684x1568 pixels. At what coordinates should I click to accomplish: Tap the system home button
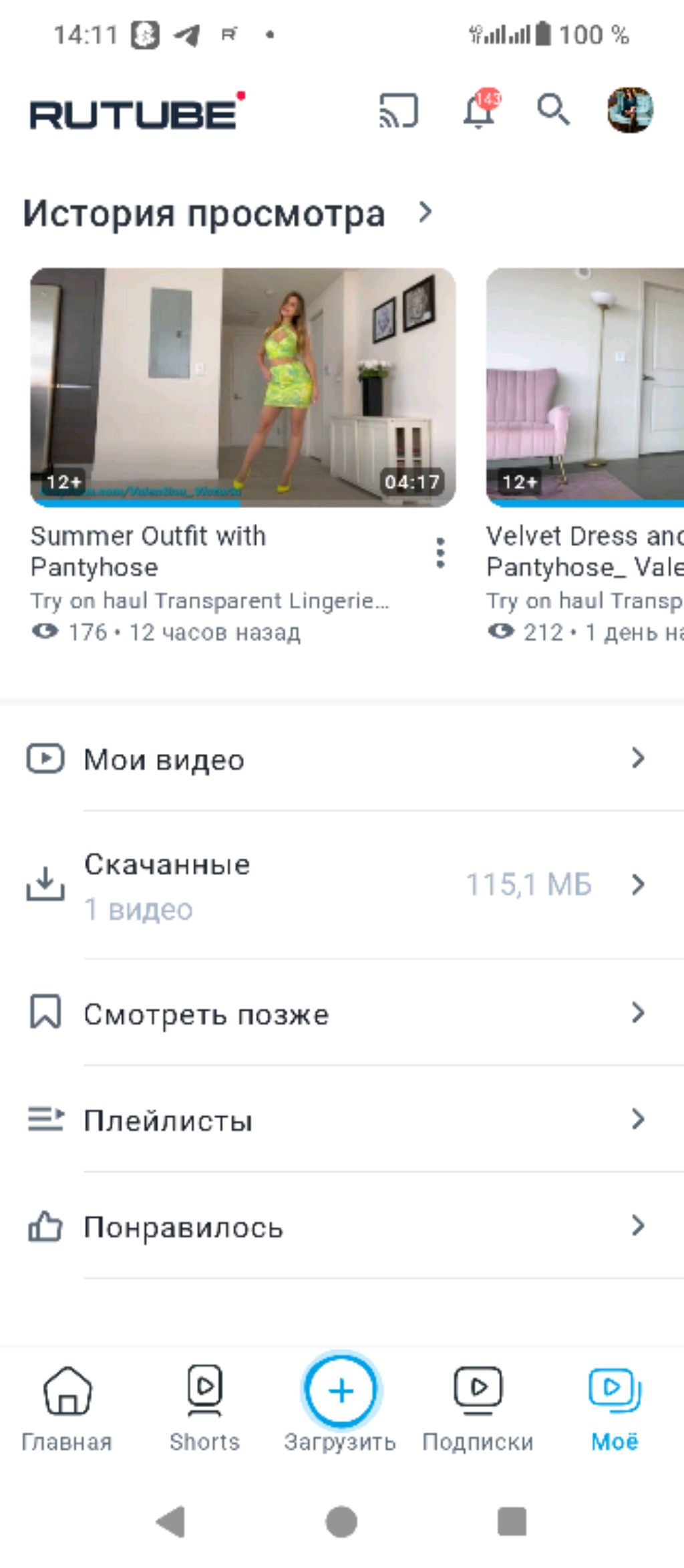pos(341,1522)
